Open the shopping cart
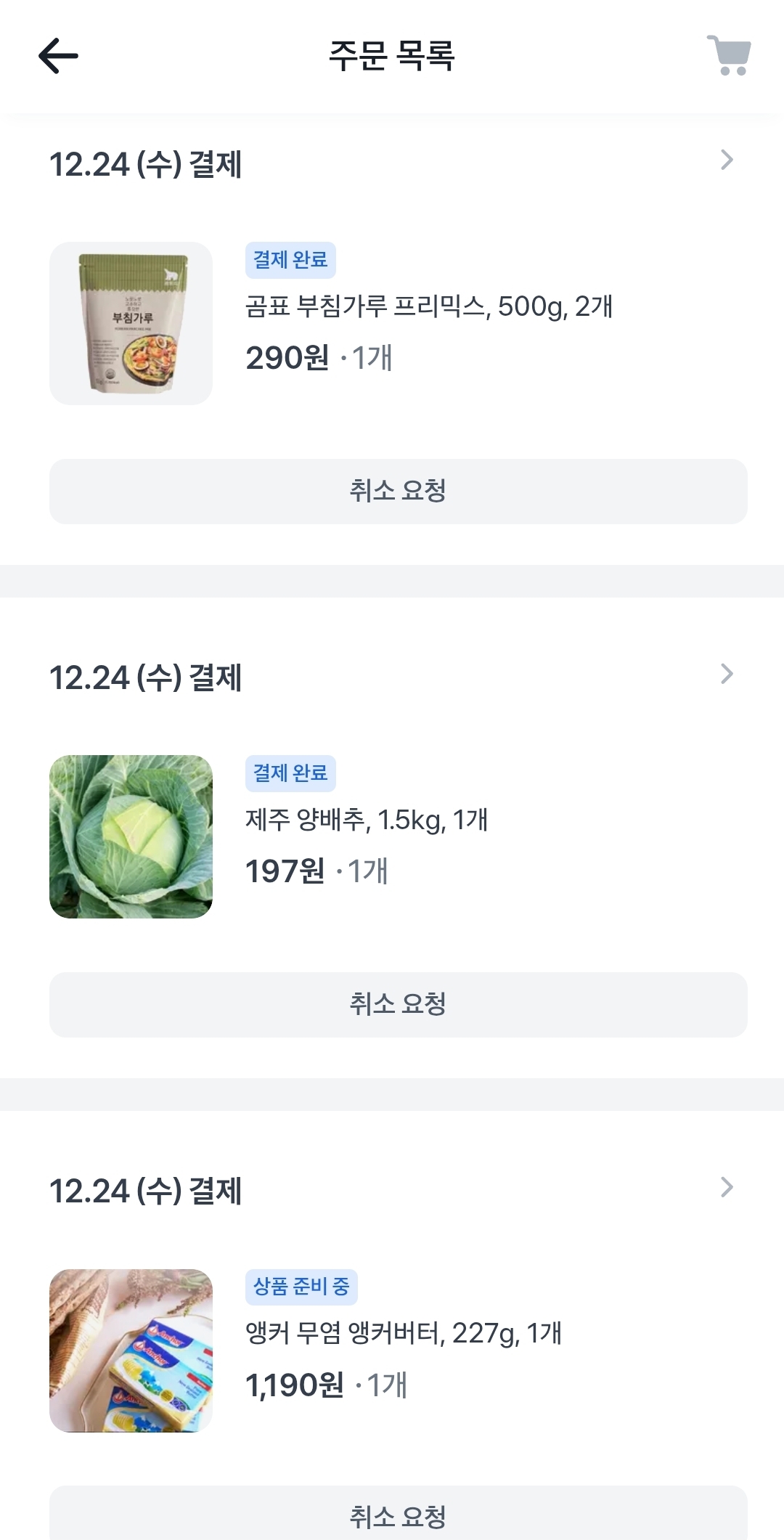Screen dimensions: 784x1540 click(728, 55)
